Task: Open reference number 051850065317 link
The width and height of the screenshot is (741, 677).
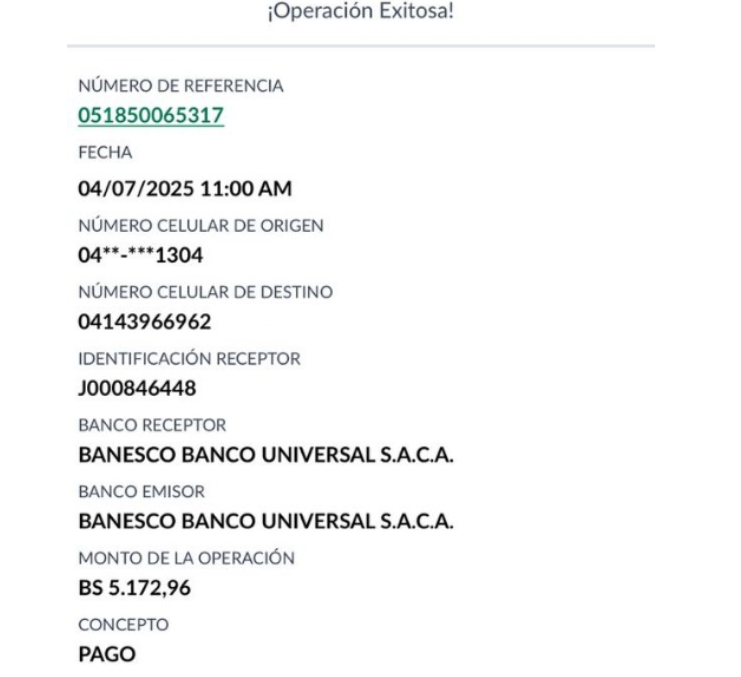Action: [x=151, y=117]
